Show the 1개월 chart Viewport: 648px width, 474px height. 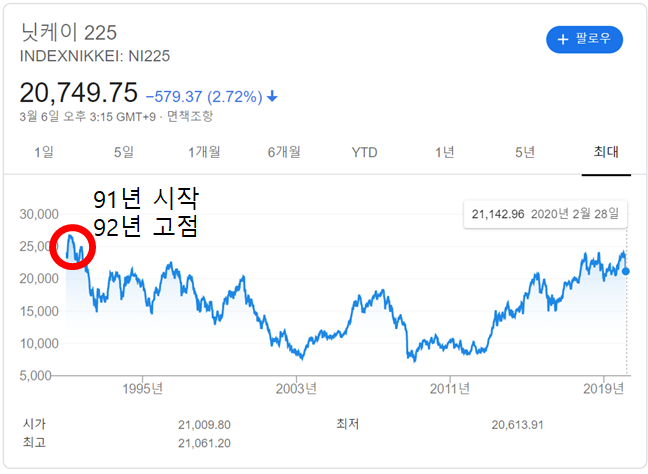click(x=204, y=152)
